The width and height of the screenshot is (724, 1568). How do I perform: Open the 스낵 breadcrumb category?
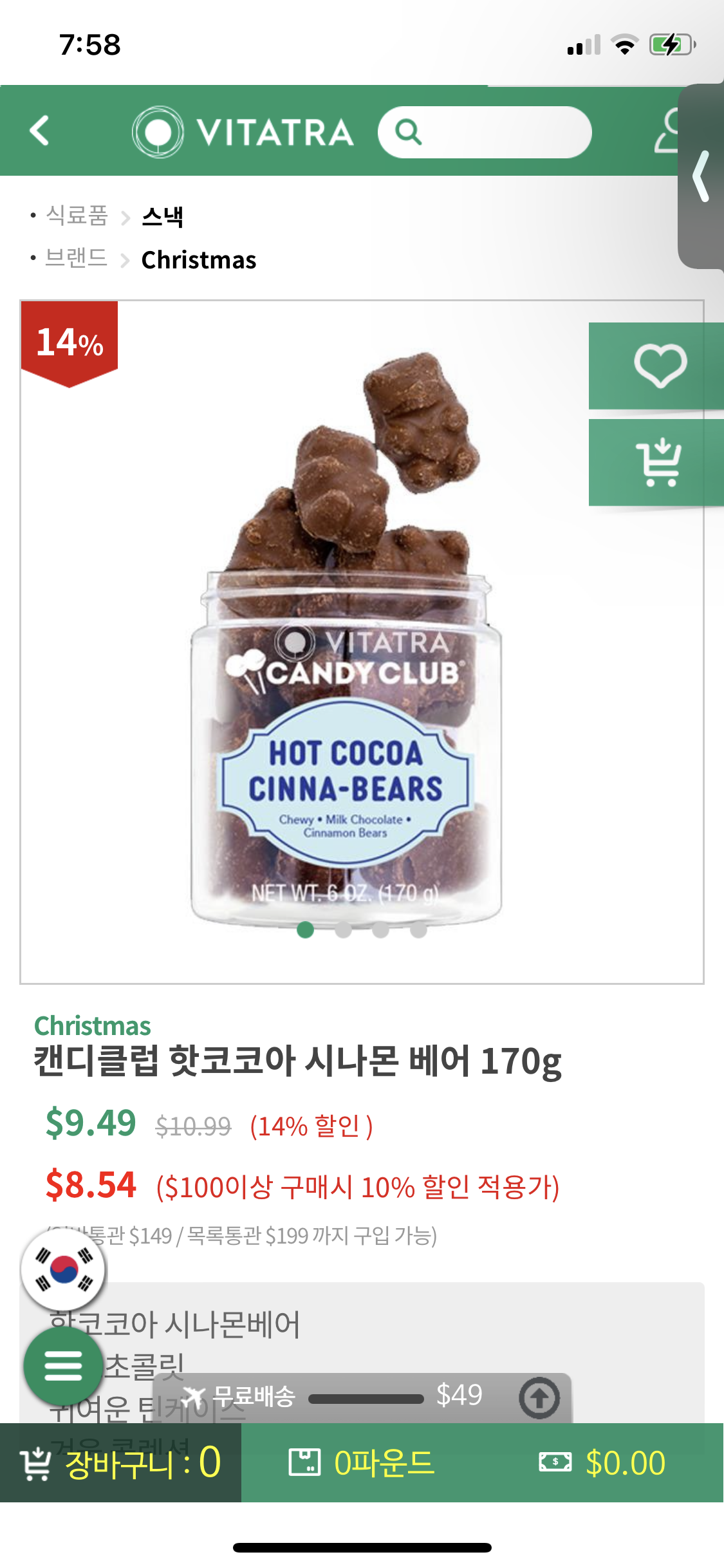[162, 216]
